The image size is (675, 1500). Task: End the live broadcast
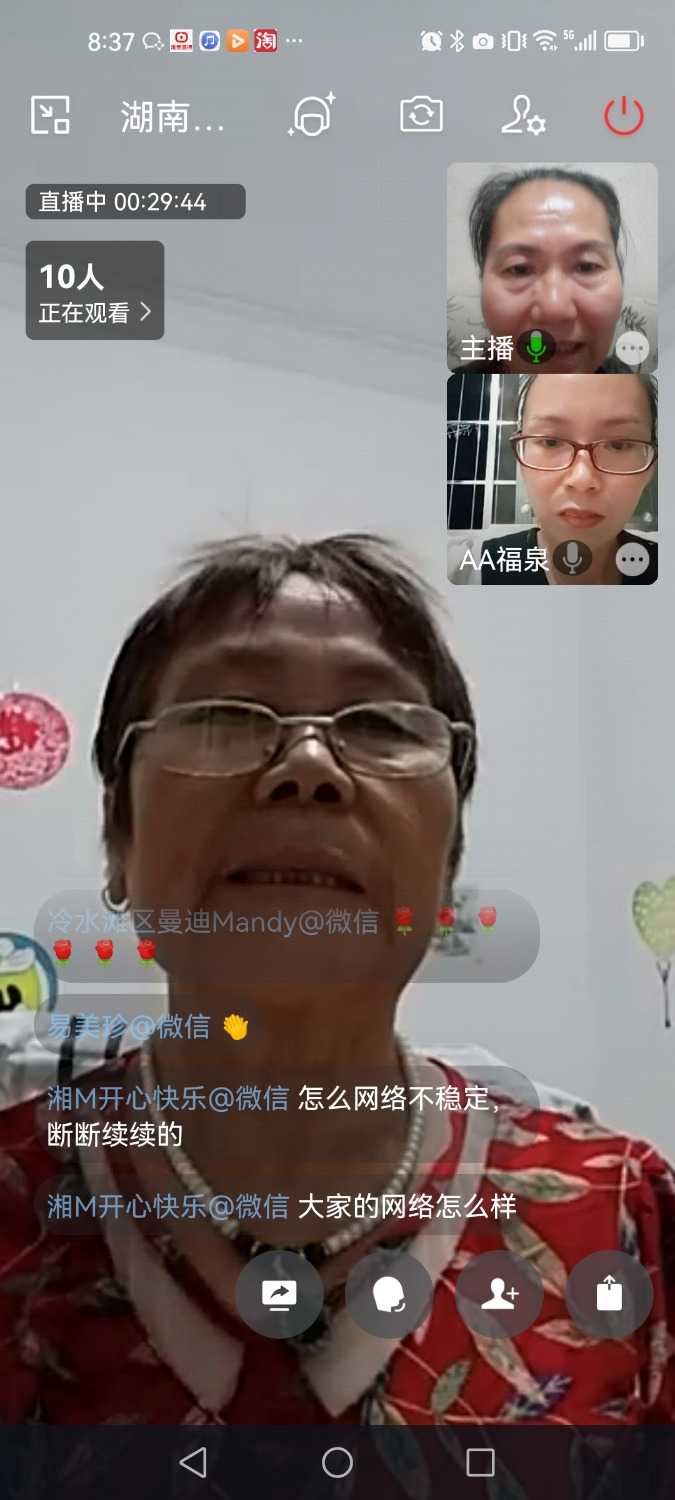pyautogui.click(x=623, y=116)
